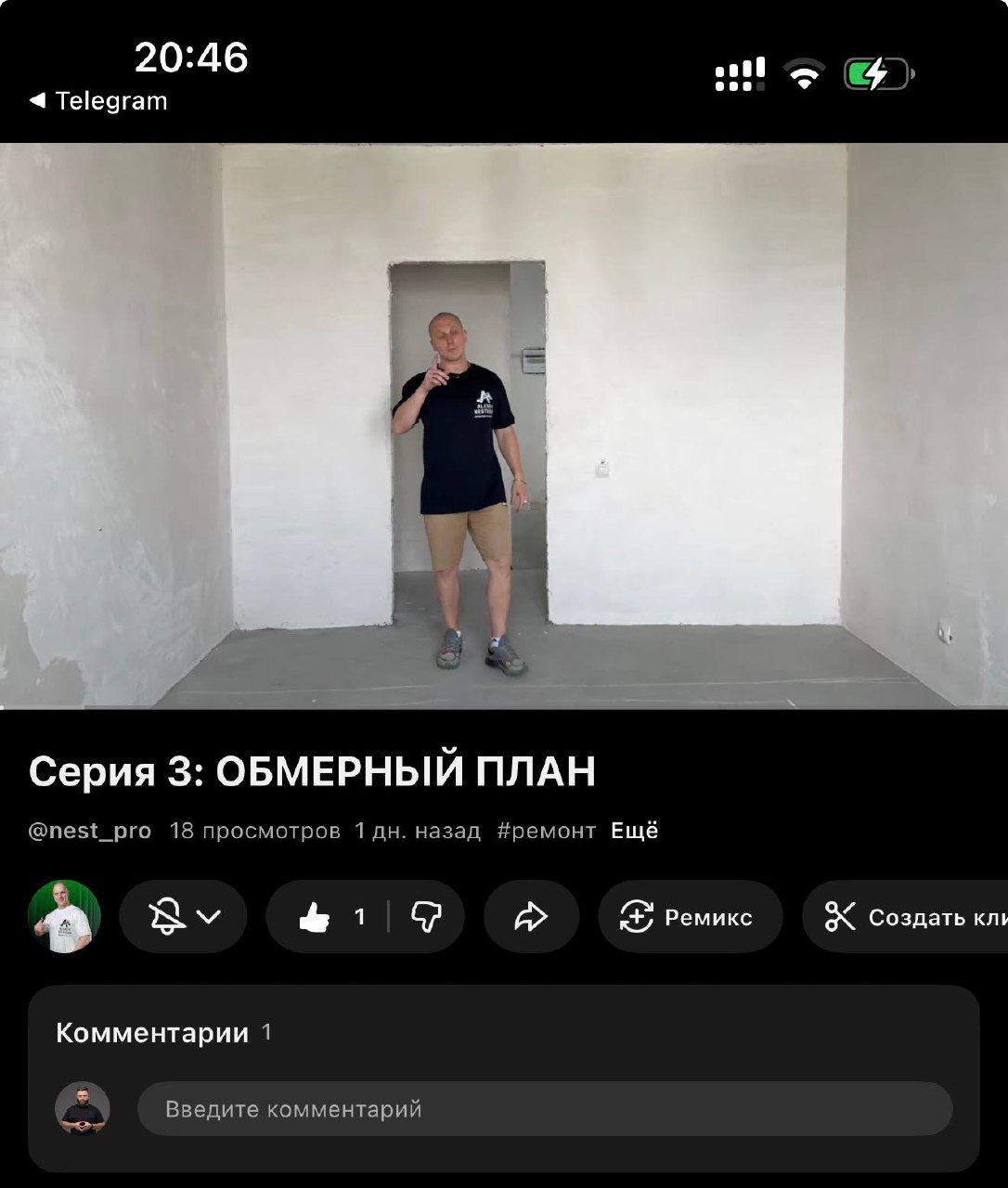The height and width of the screenshot is (1188, 1008).
Task: Like the video with thumbs up
Action: (316, 917)
